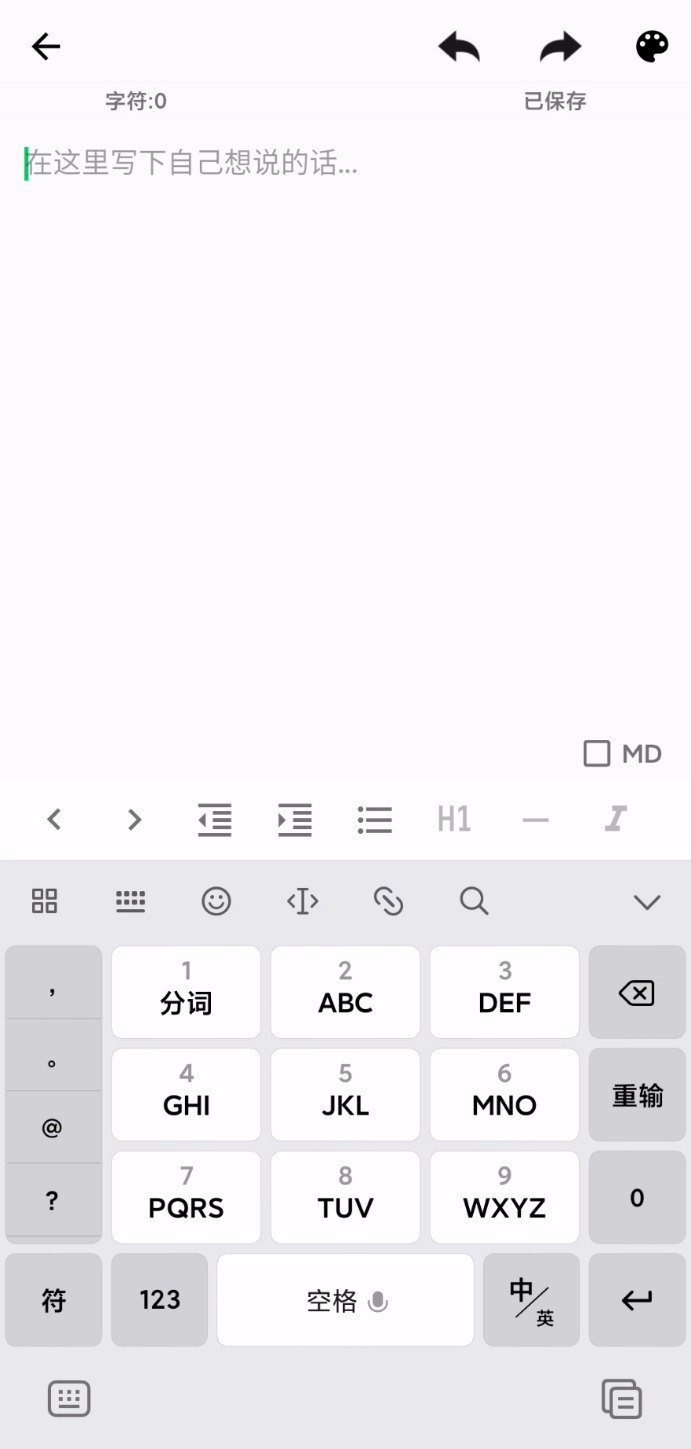Redo the last edit
Screen dimensions: 691x1449
[560, 47]
